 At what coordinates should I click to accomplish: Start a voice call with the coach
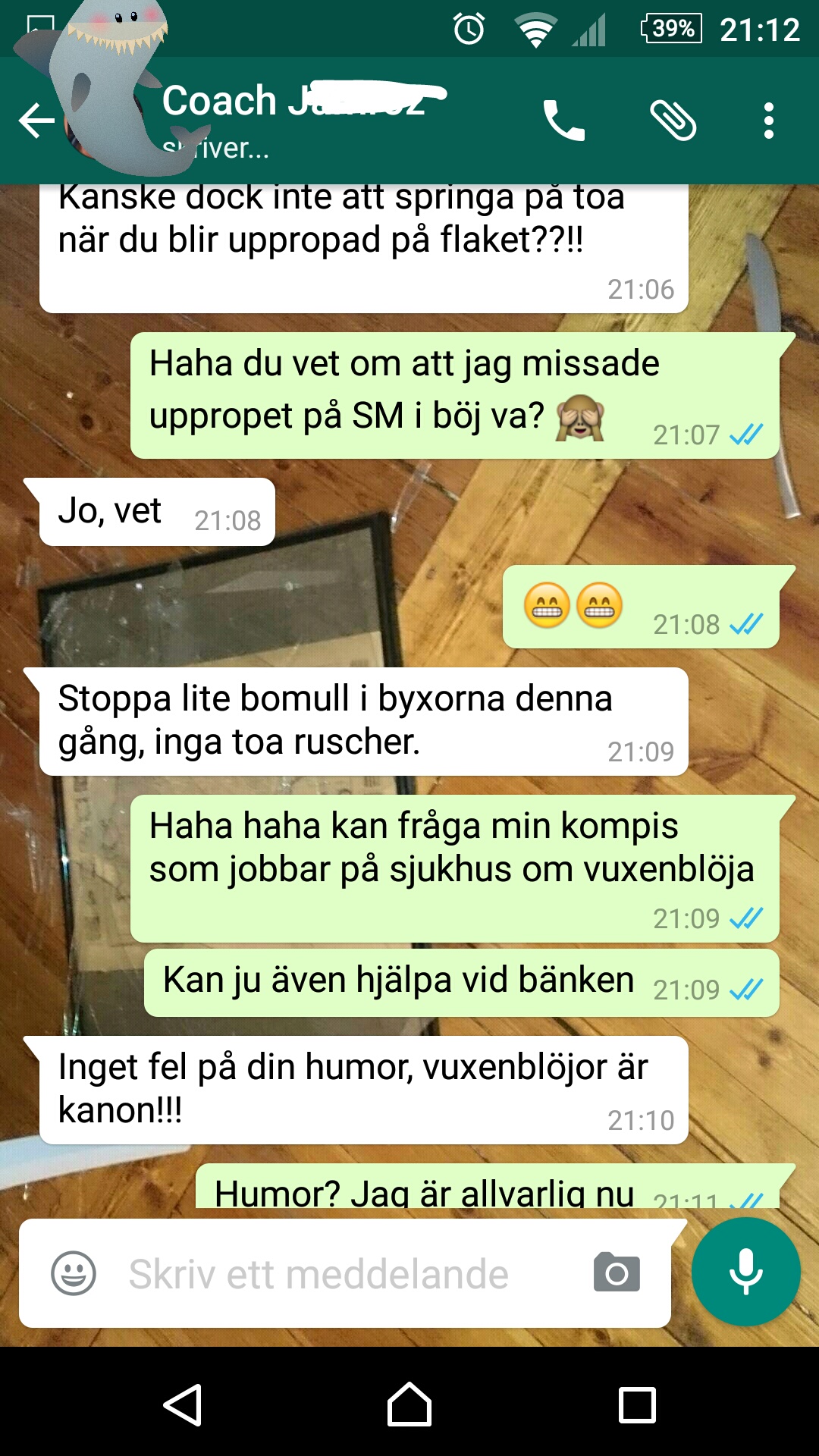pos(563,121)
